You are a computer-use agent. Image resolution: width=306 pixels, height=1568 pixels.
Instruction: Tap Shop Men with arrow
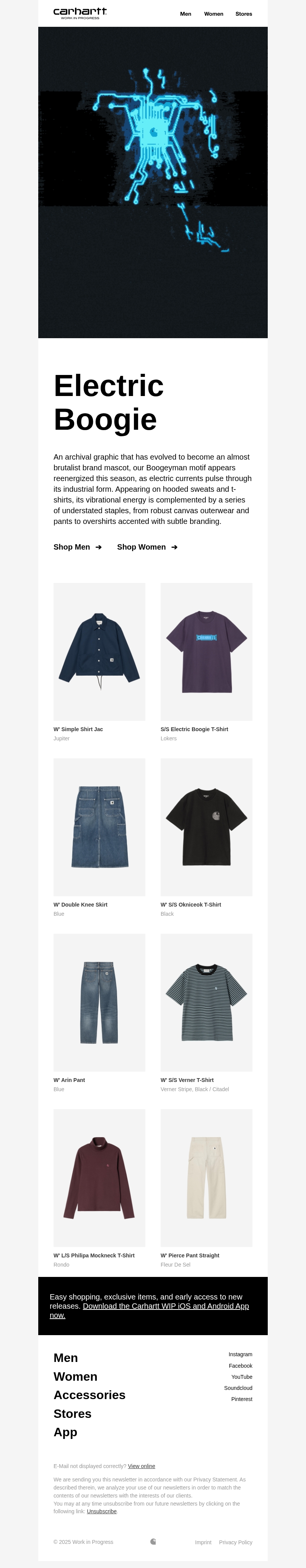point(77,547)
